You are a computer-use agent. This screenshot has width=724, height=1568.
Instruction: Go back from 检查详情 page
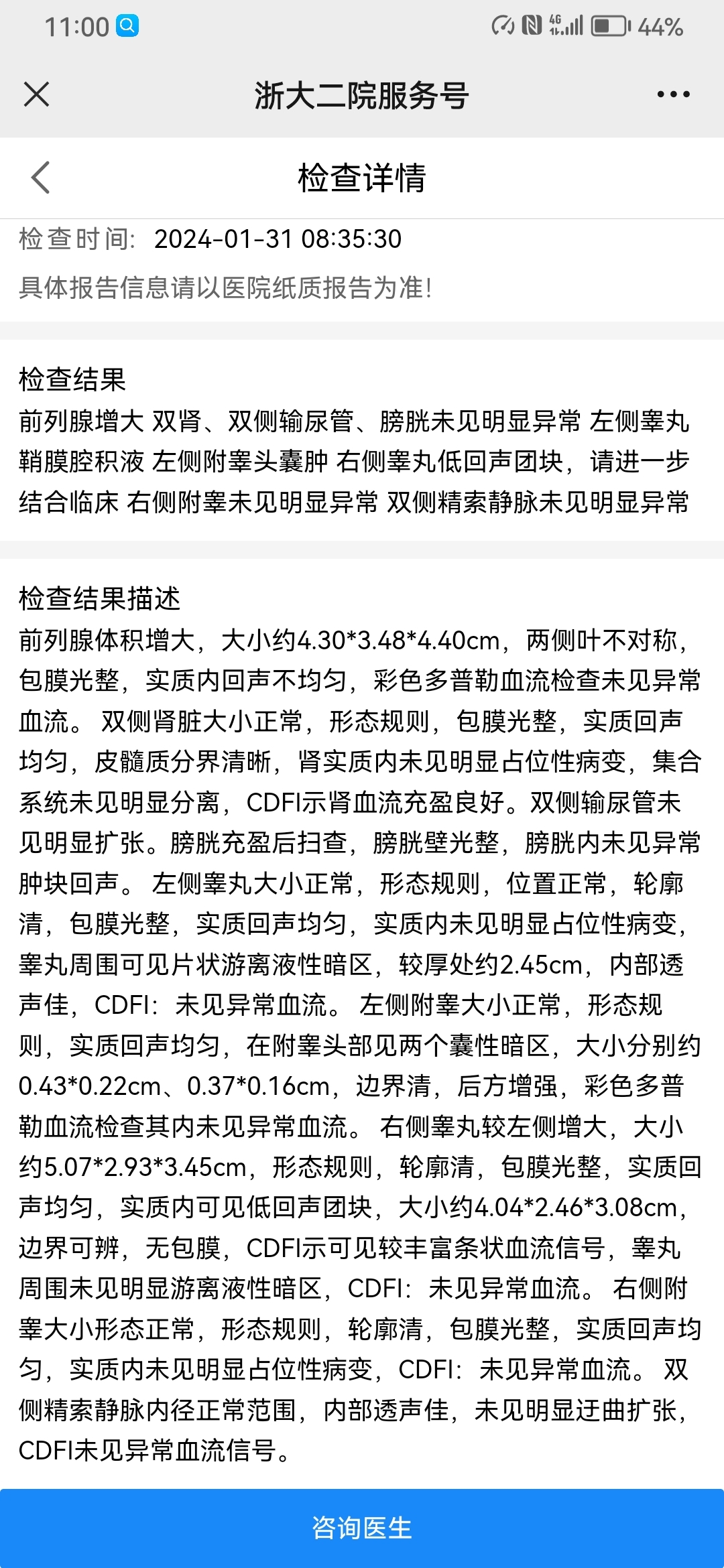[x=41, y=178]
